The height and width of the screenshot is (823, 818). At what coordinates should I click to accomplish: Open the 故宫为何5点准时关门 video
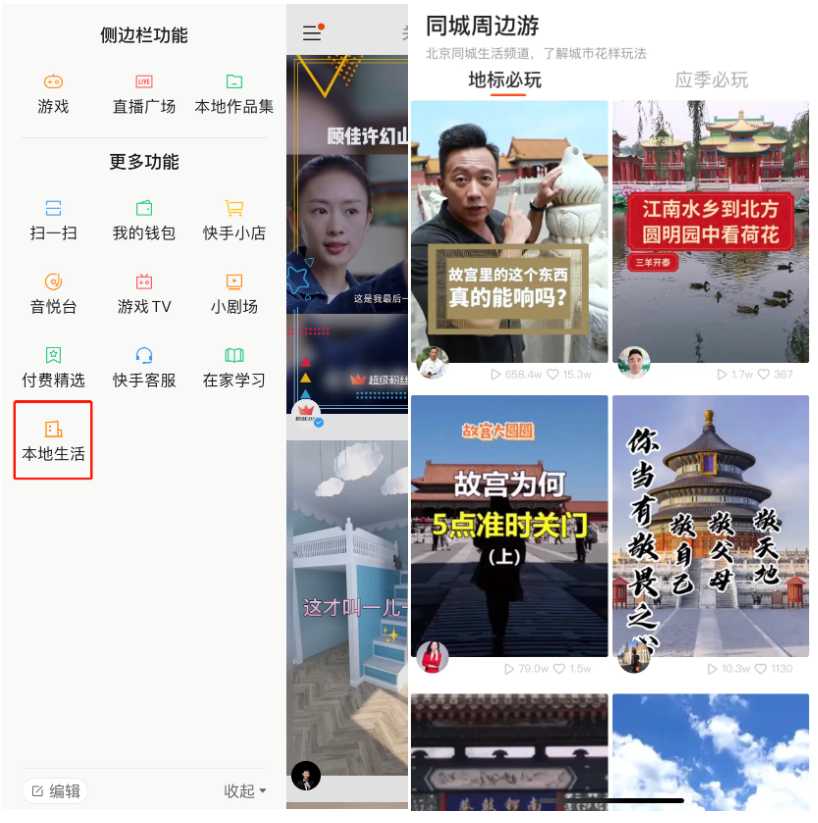[509, 525]
